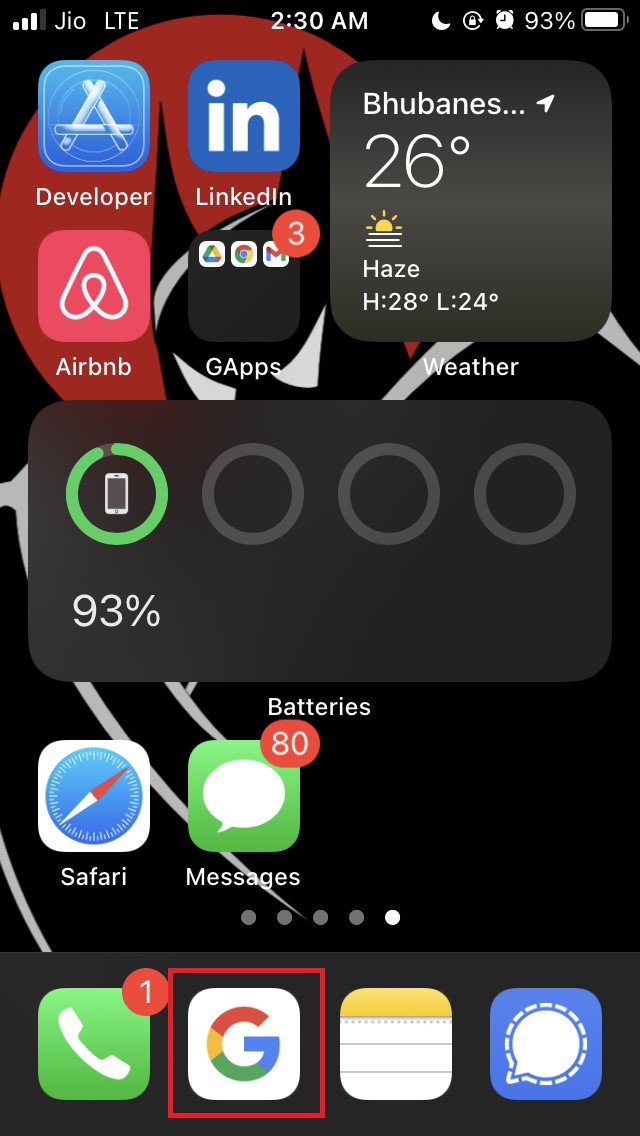
Task: Open the Weather widget for Bhubaneswar
Action: click(470, 201)
